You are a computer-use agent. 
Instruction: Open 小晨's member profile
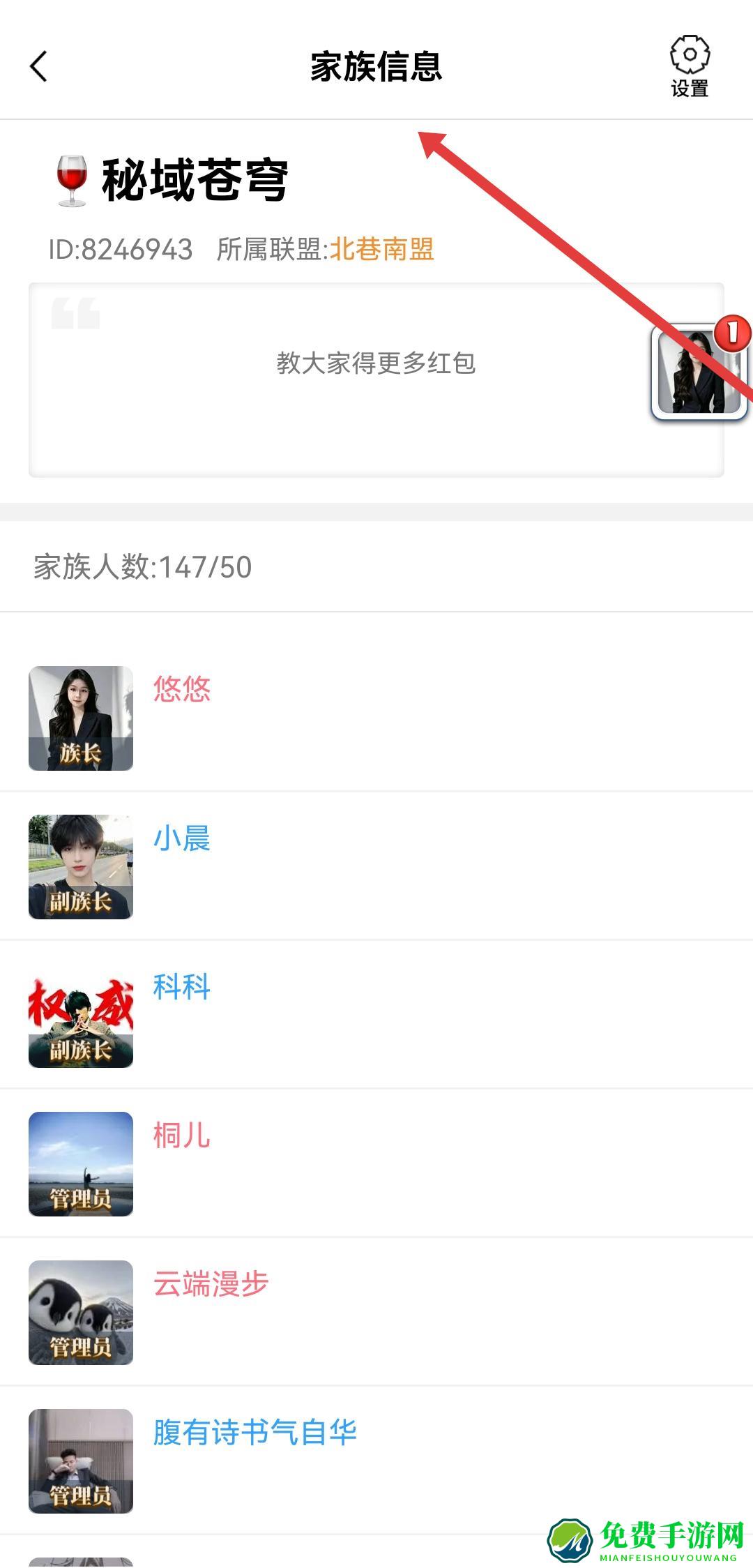point(182,838)
